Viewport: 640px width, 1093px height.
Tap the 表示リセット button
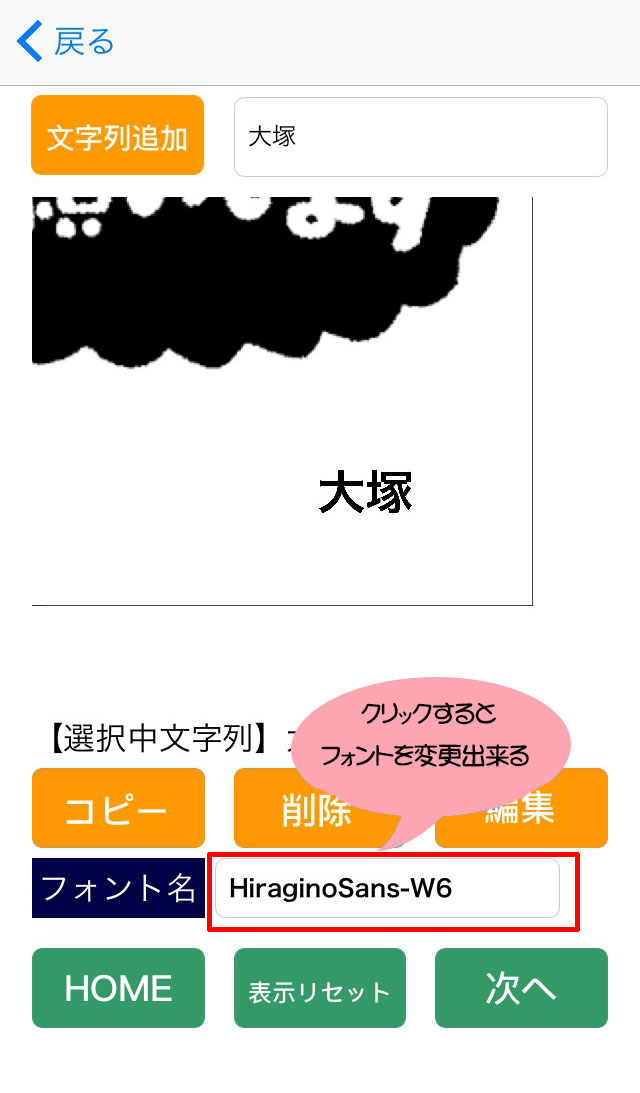point(320,988)
